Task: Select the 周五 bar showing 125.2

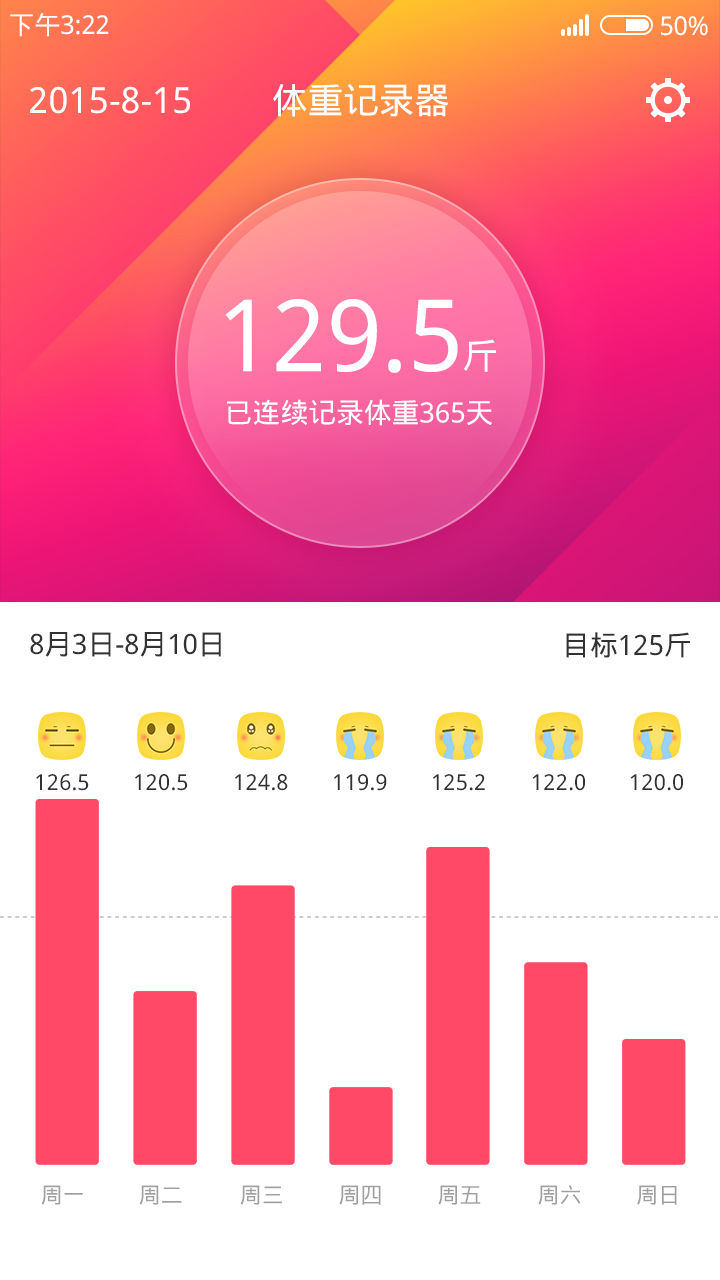Action: click(458, 1006)
